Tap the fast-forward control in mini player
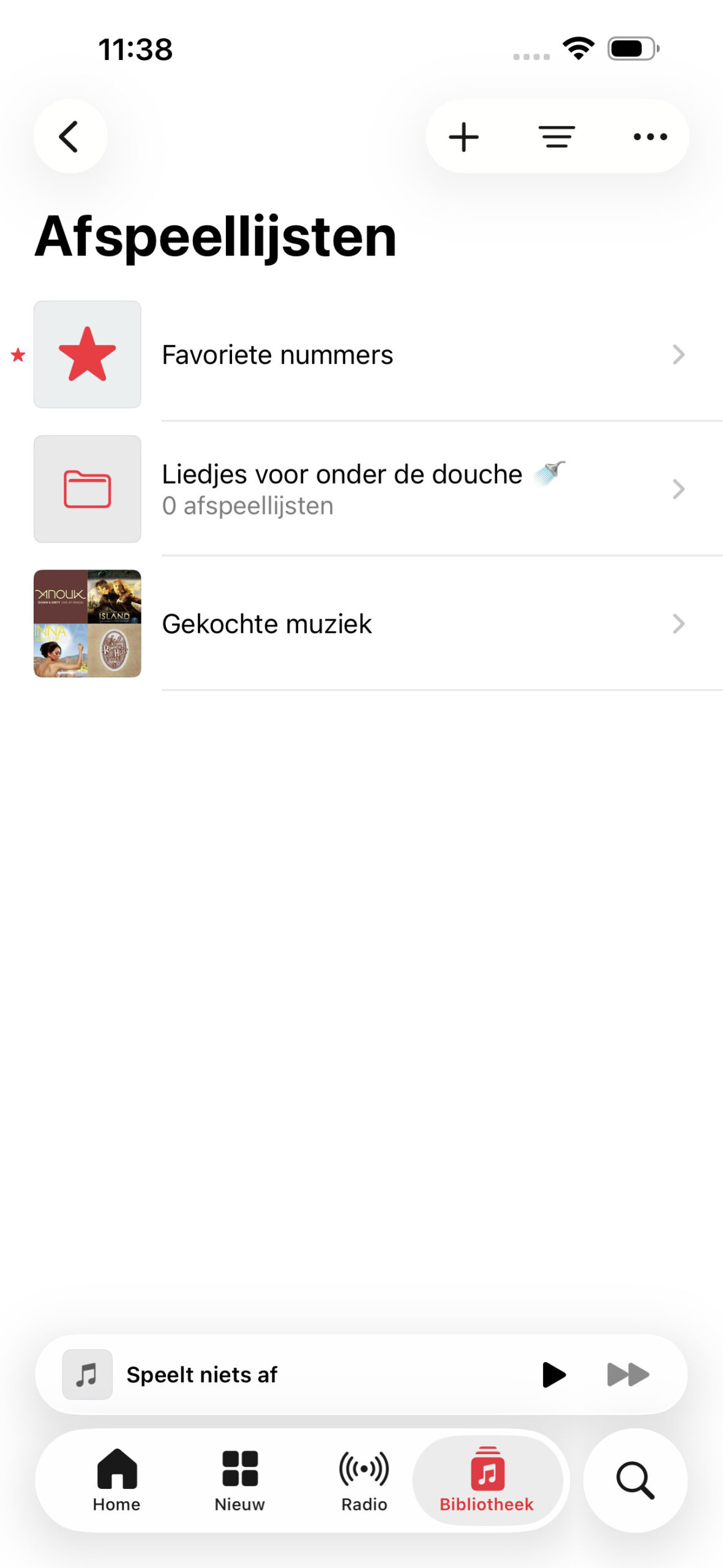Image resolution: width=723 pixels, height=1568 pixels. (x=626, y=1374)
